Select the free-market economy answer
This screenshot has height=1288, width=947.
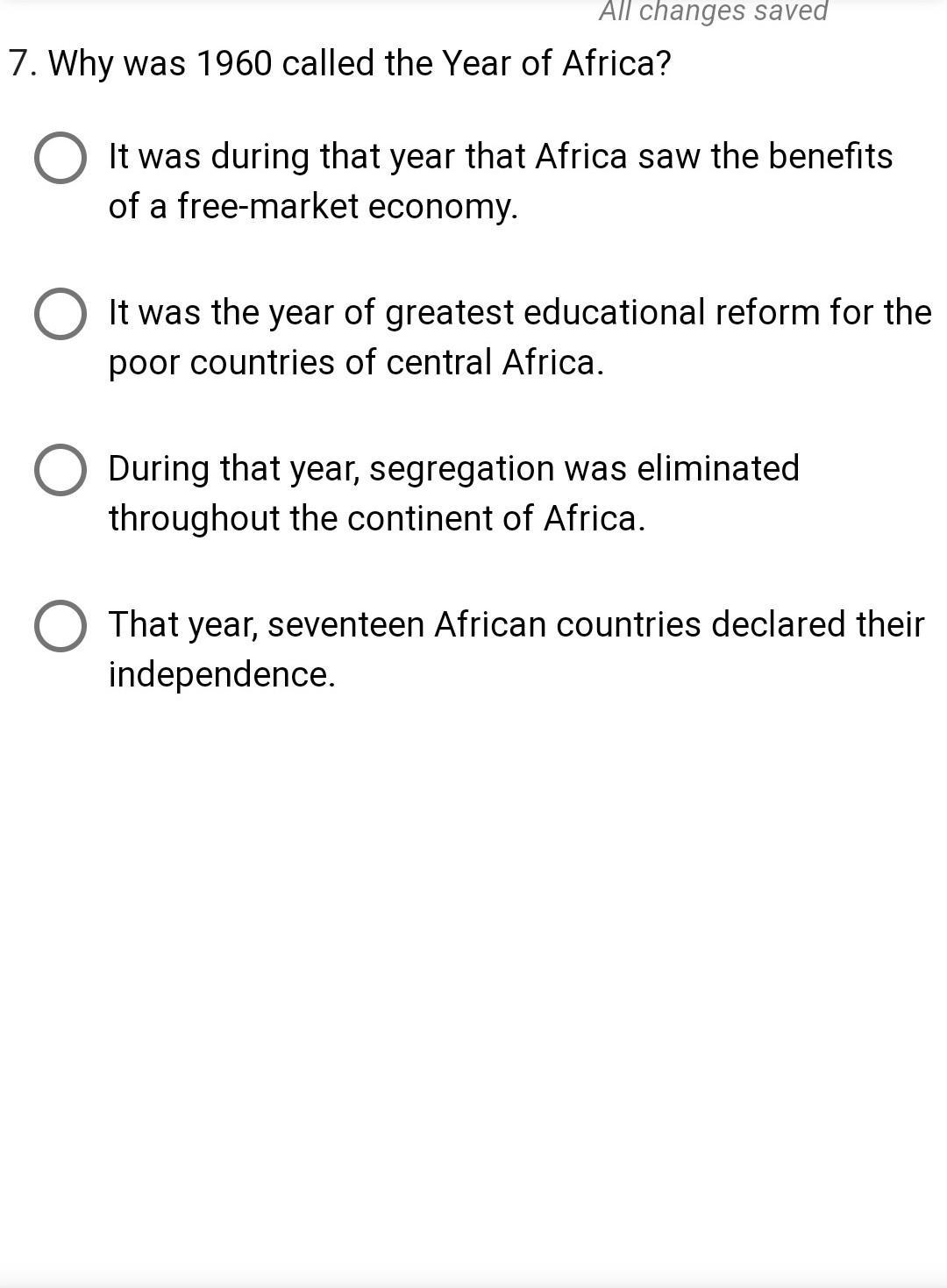pos(61,159)
